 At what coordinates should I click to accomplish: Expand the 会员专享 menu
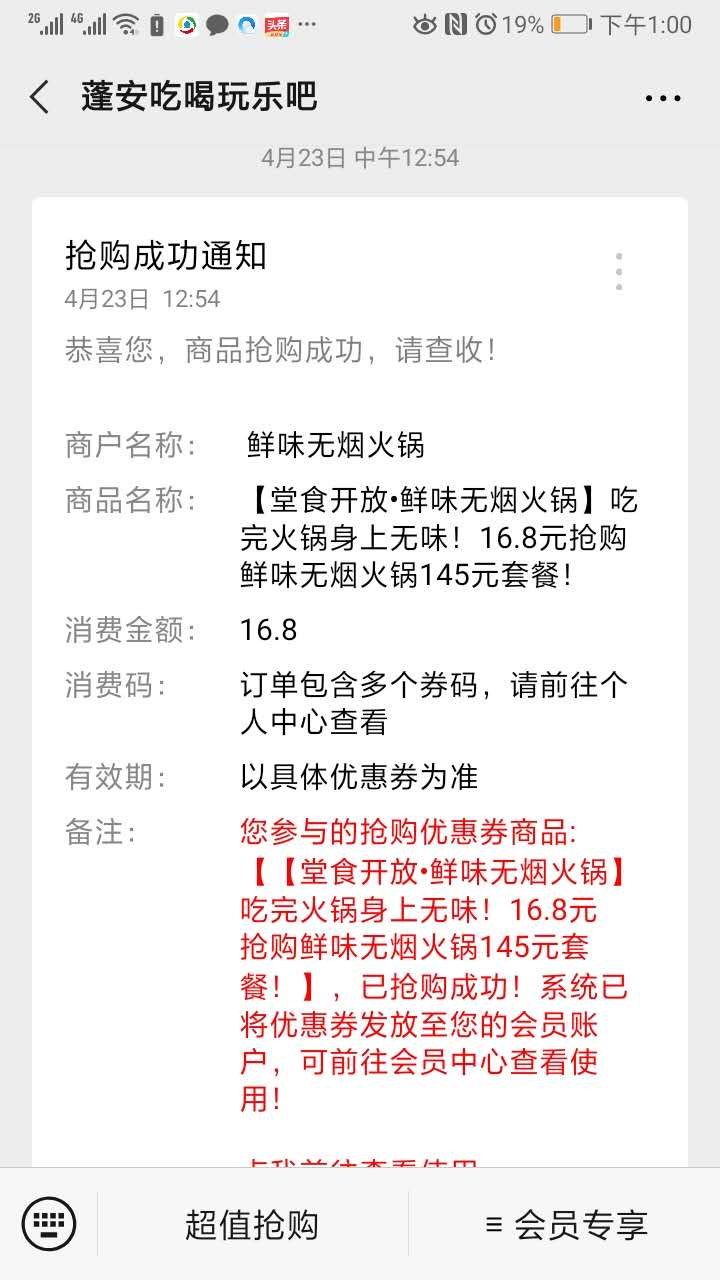tap(566, 1224)
